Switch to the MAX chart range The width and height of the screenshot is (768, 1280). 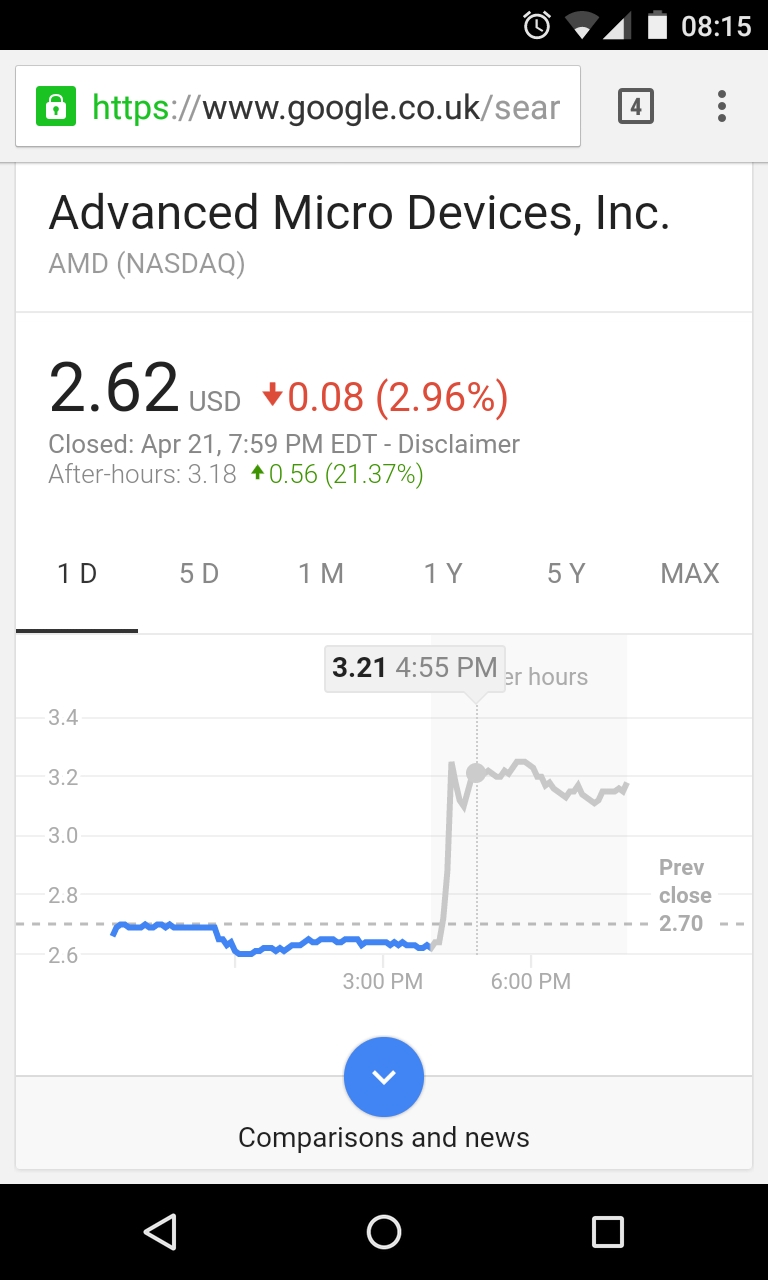click(x=690, y=574)
